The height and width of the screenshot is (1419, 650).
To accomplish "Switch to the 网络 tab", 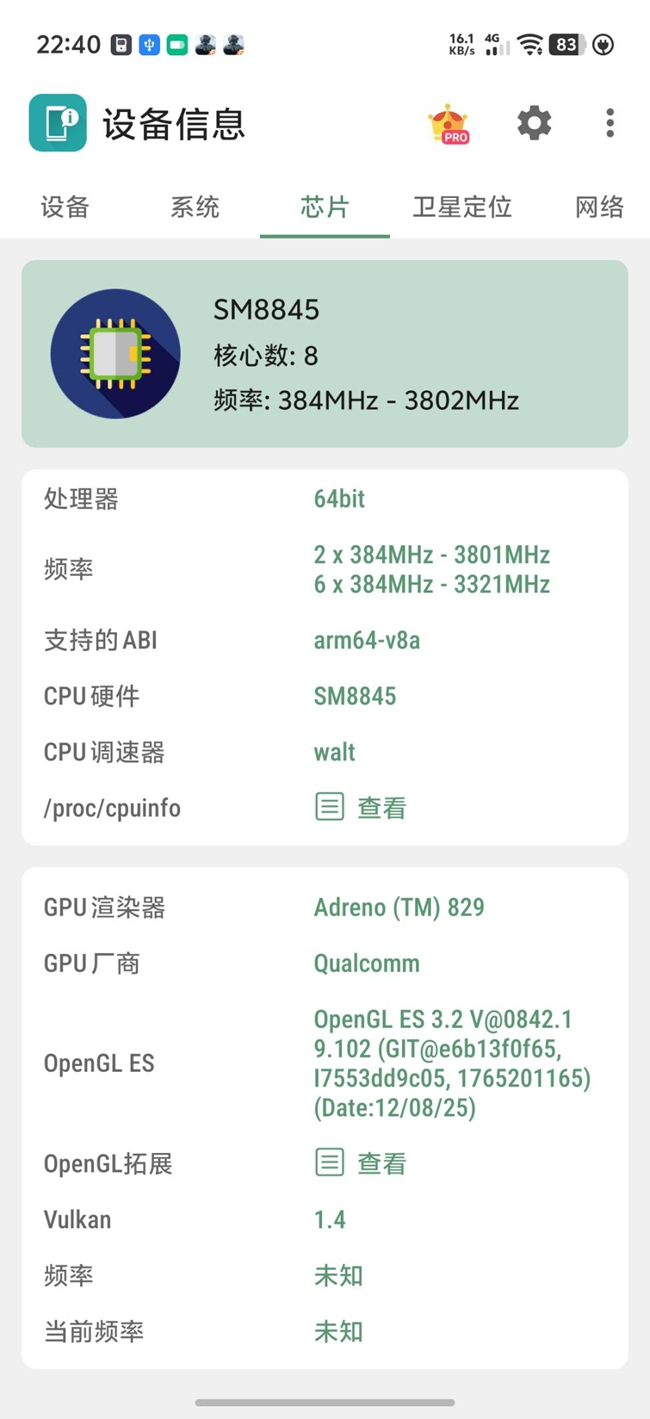I will (600, 207).
